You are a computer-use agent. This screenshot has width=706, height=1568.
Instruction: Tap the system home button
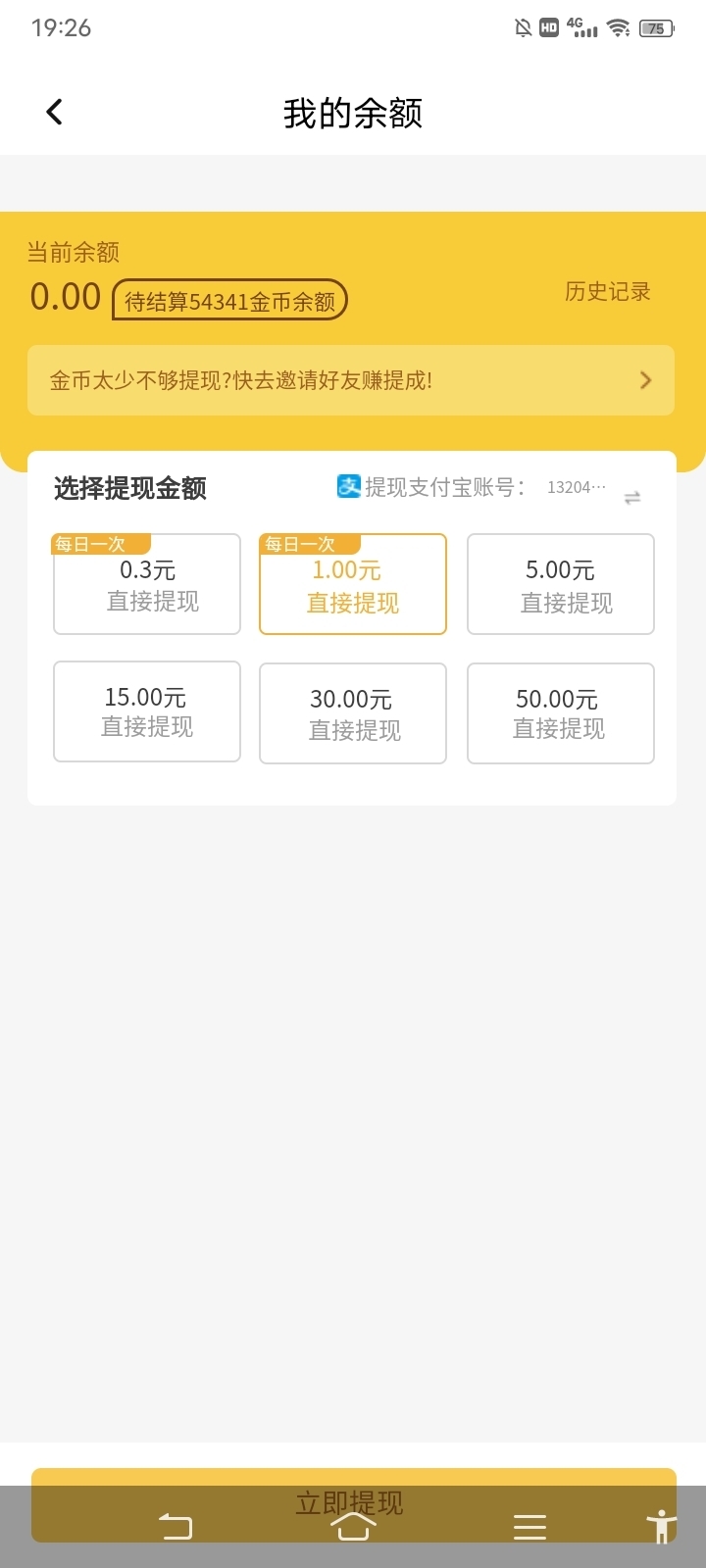pos(353,1526)
